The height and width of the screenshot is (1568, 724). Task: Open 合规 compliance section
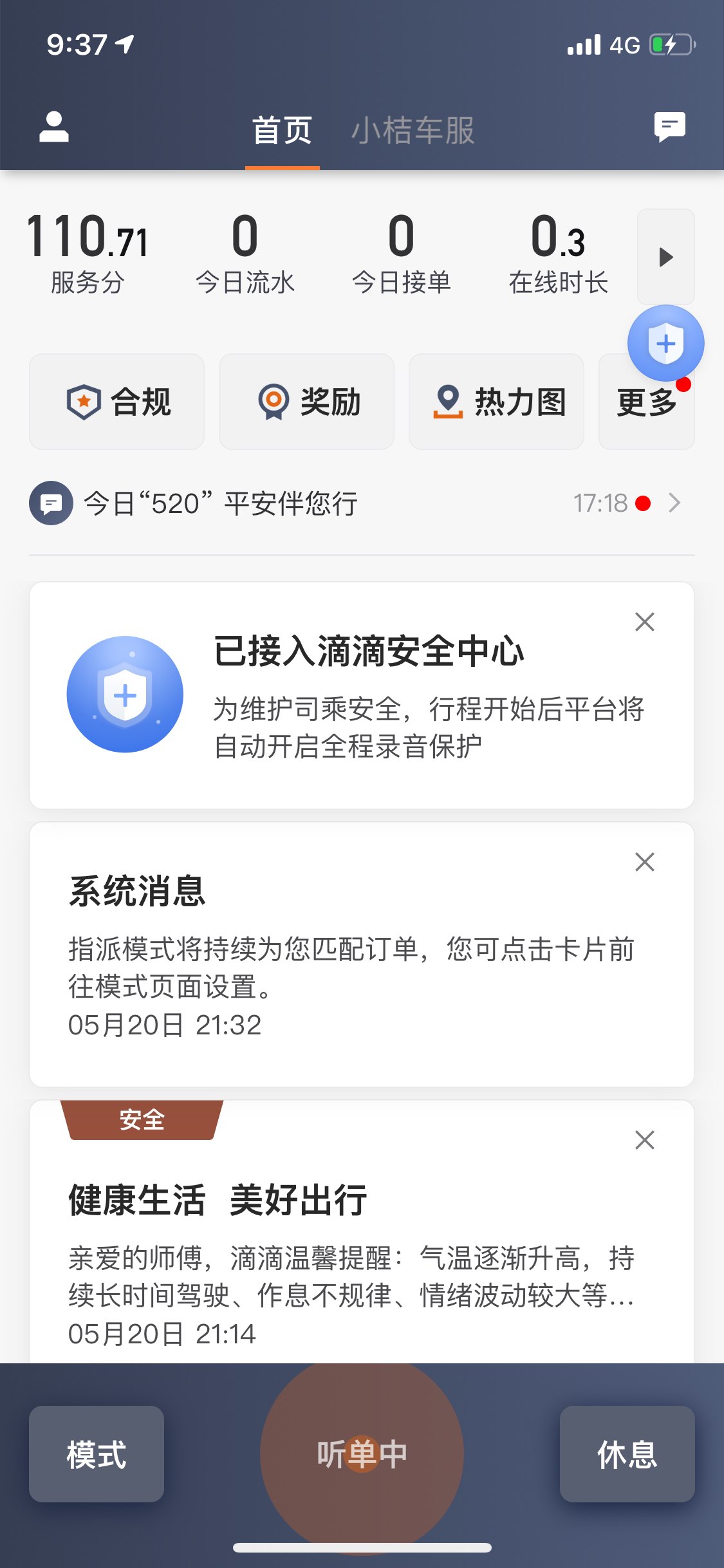coord(116,402)
